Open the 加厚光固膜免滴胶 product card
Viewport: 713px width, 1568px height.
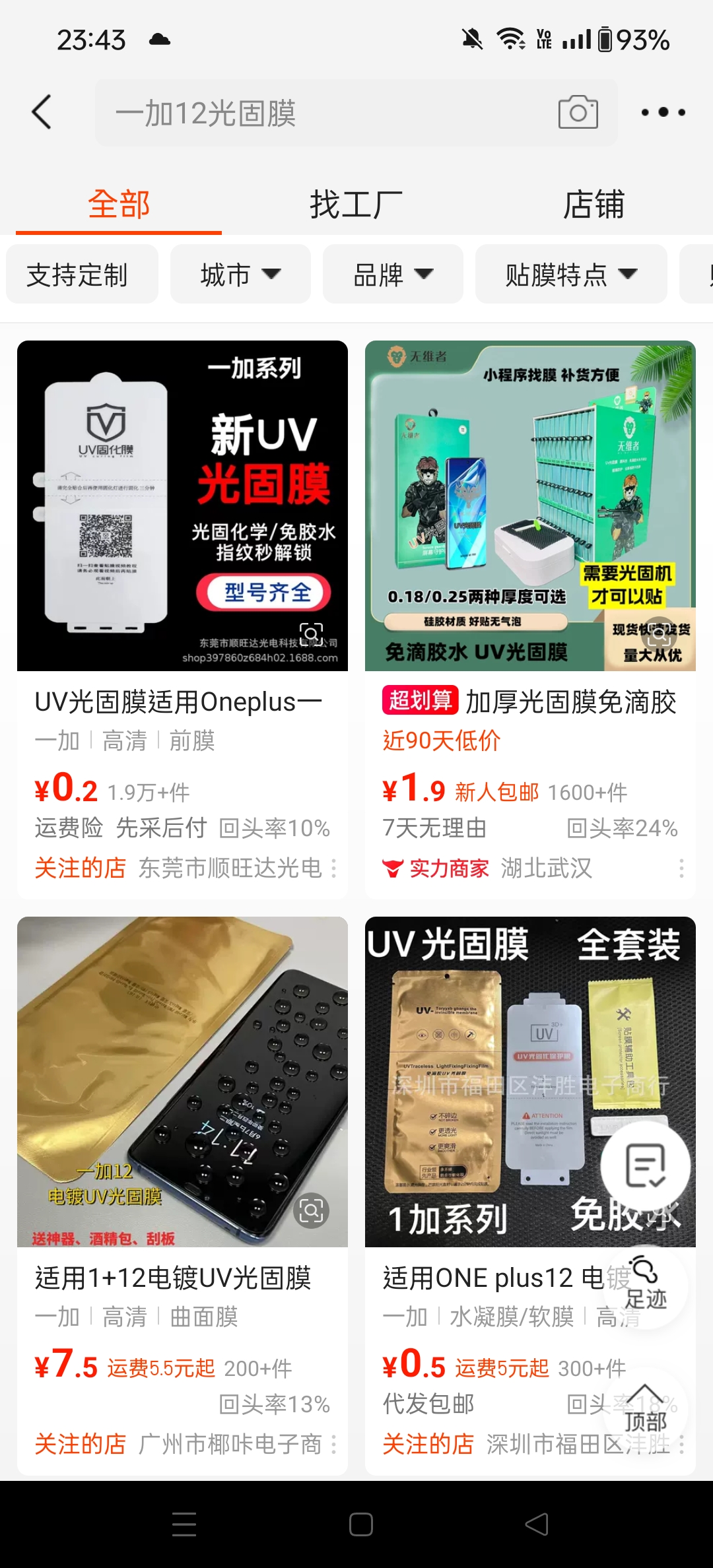(x=530, y=620)
